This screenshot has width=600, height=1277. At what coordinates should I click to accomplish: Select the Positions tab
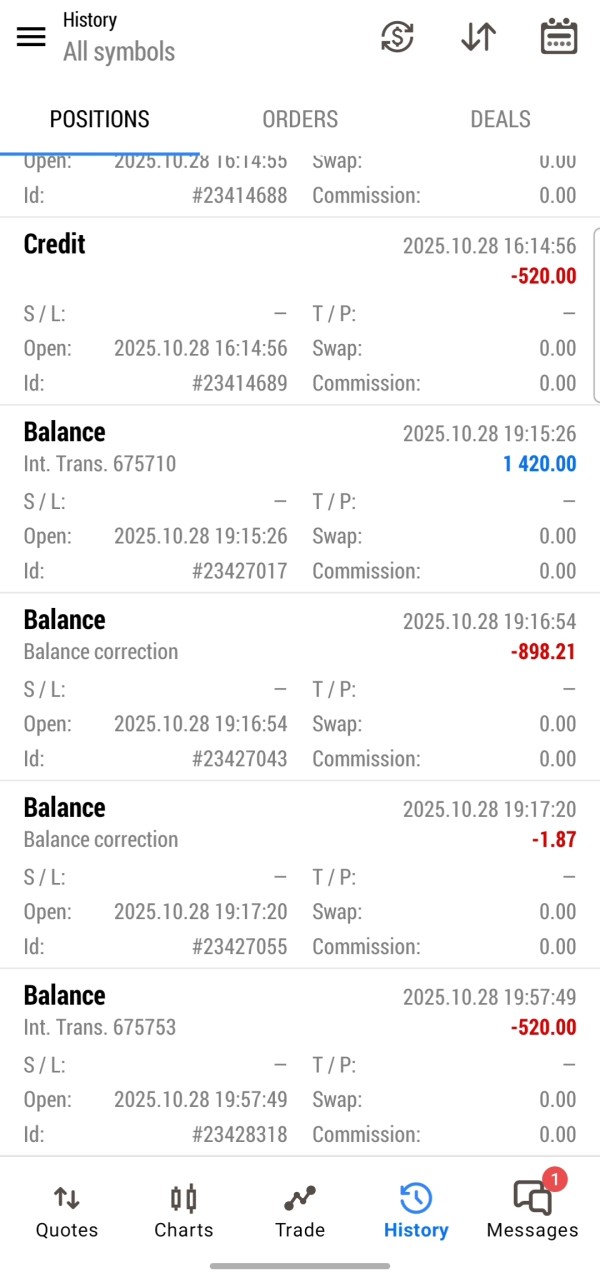point(100,119)
